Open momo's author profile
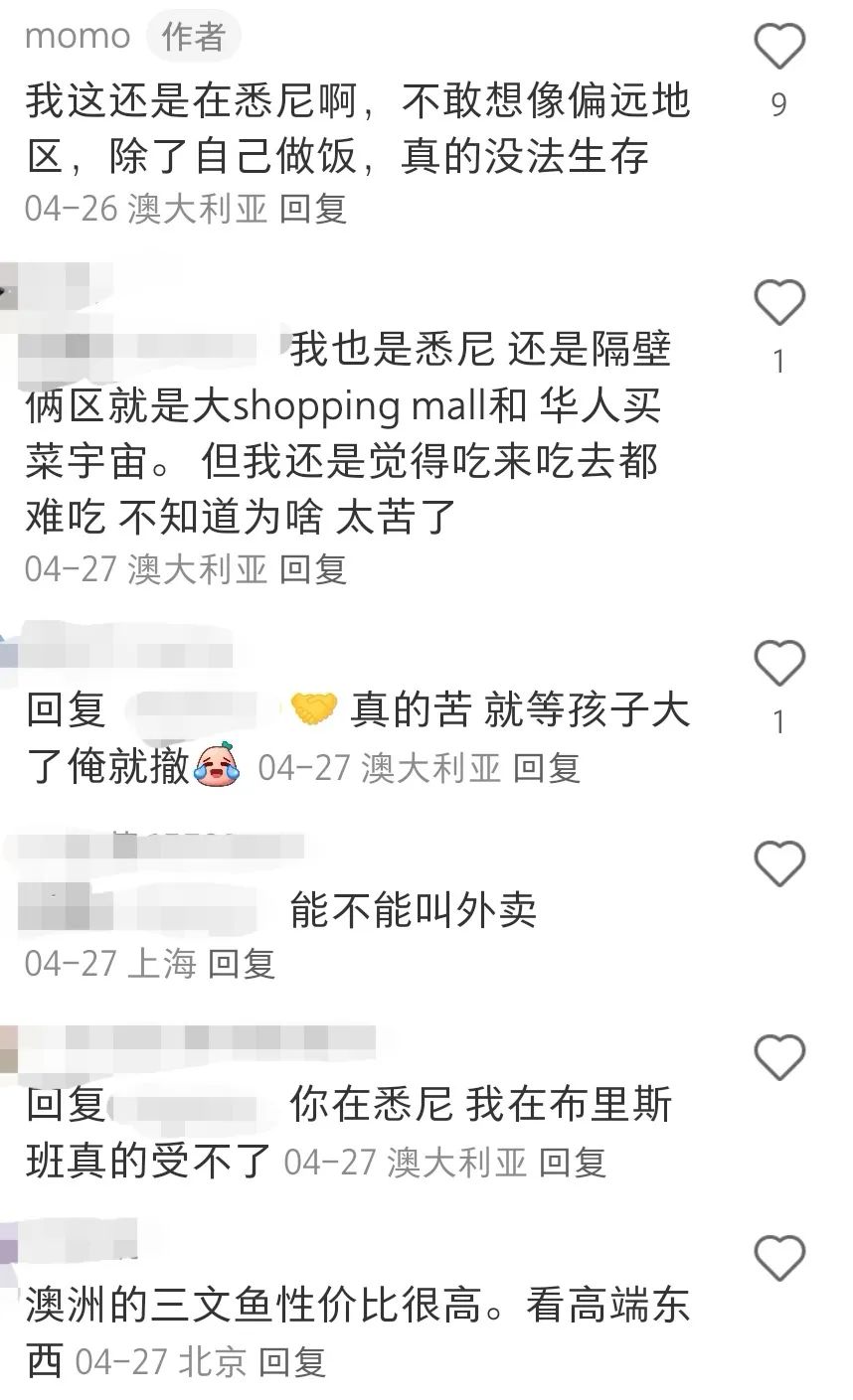The height and width of the screenshot is (1400, 853). point(78,37)
